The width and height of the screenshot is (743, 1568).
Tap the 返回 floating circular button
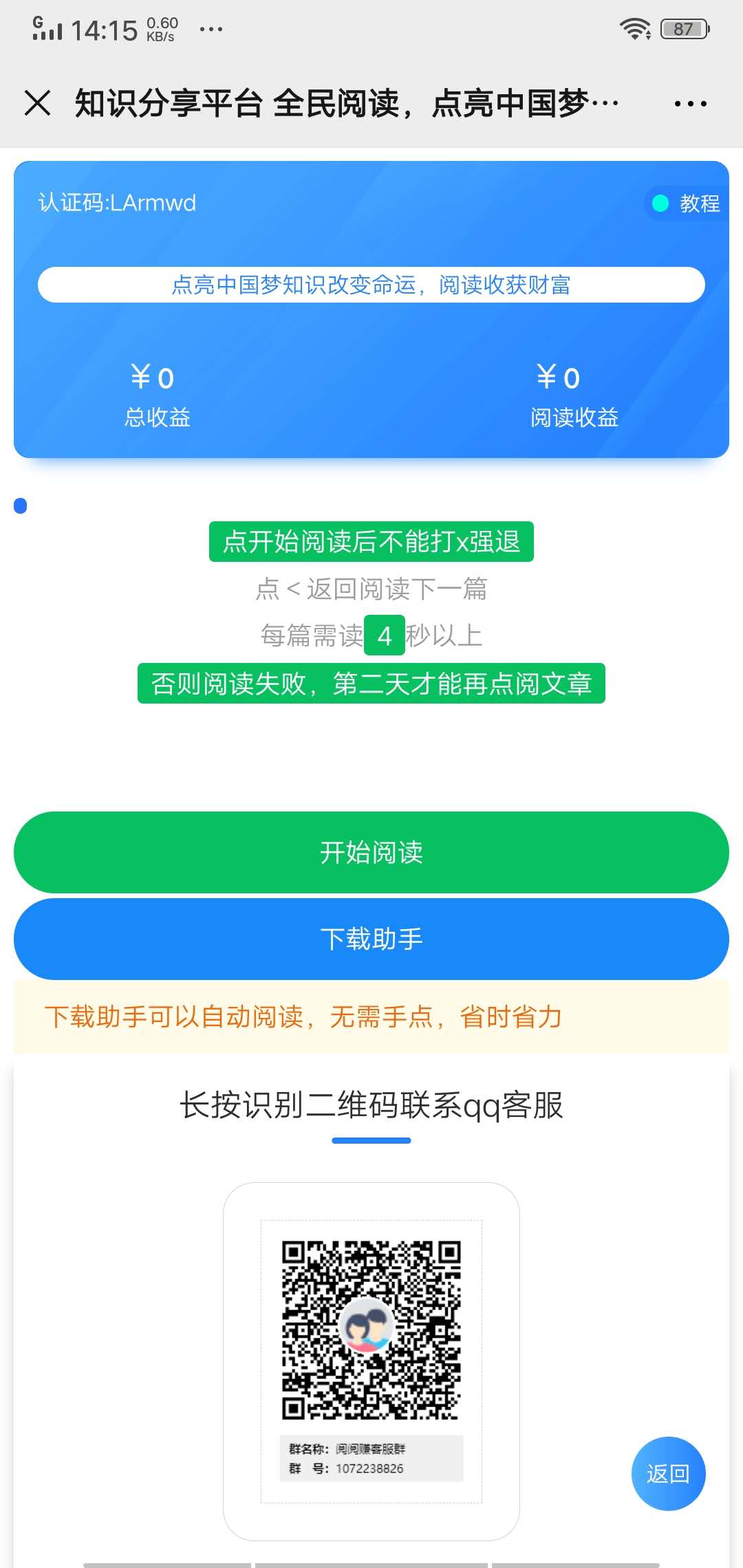(668, 1474)
